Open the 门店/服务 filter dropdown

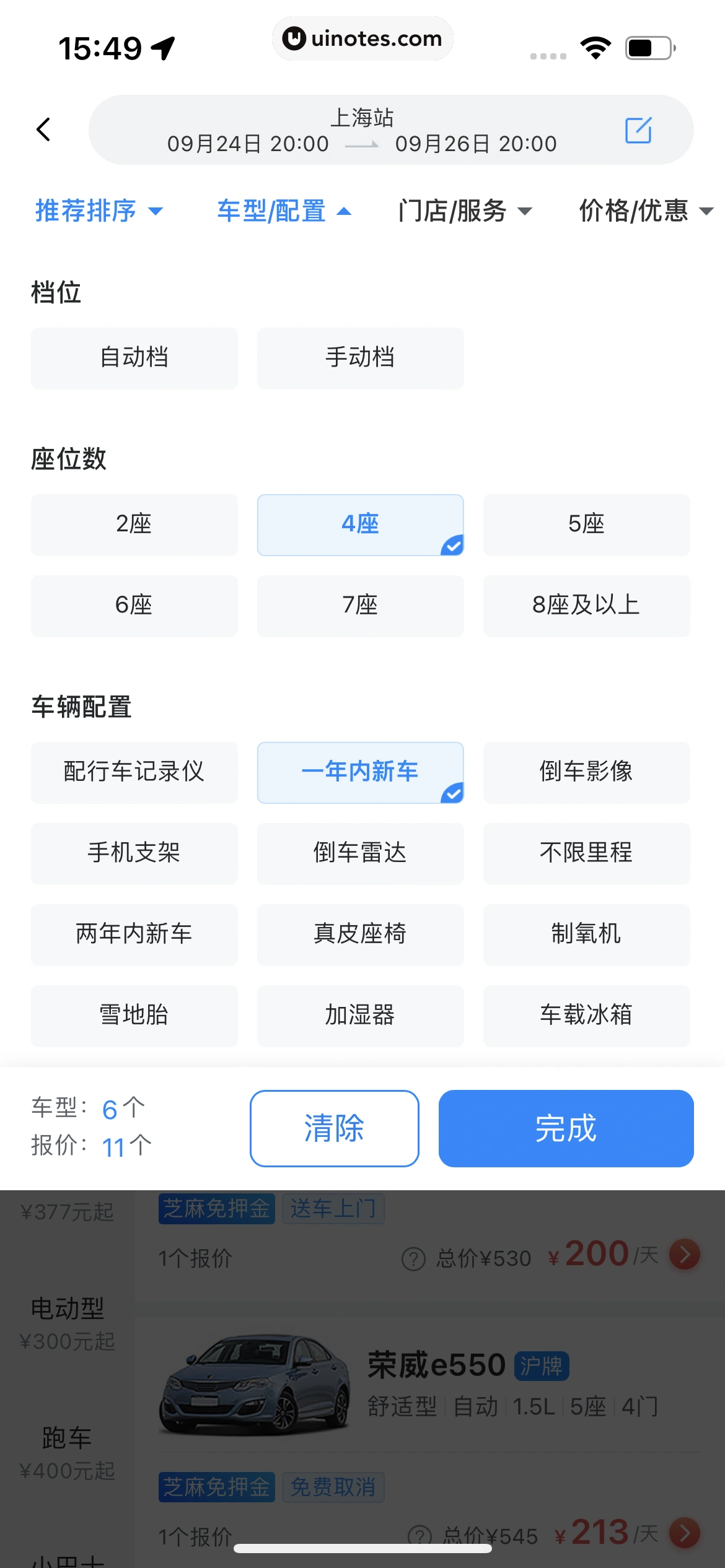pyautogui.click(x=465, y=211)
